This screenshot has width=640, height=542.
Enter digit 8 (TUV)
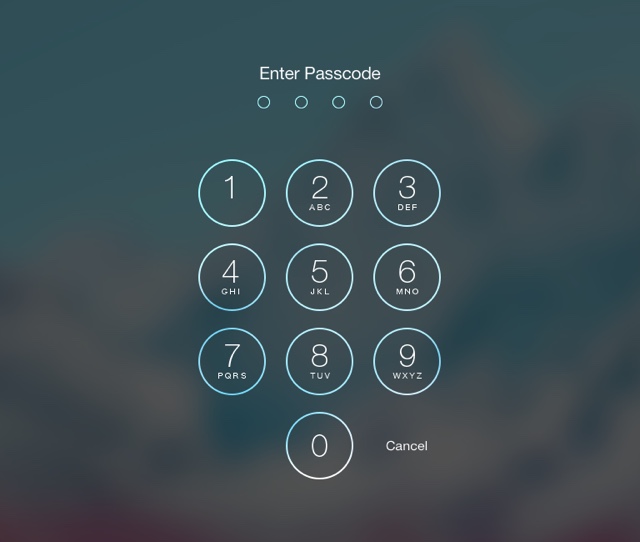click(x=320, y=361)
